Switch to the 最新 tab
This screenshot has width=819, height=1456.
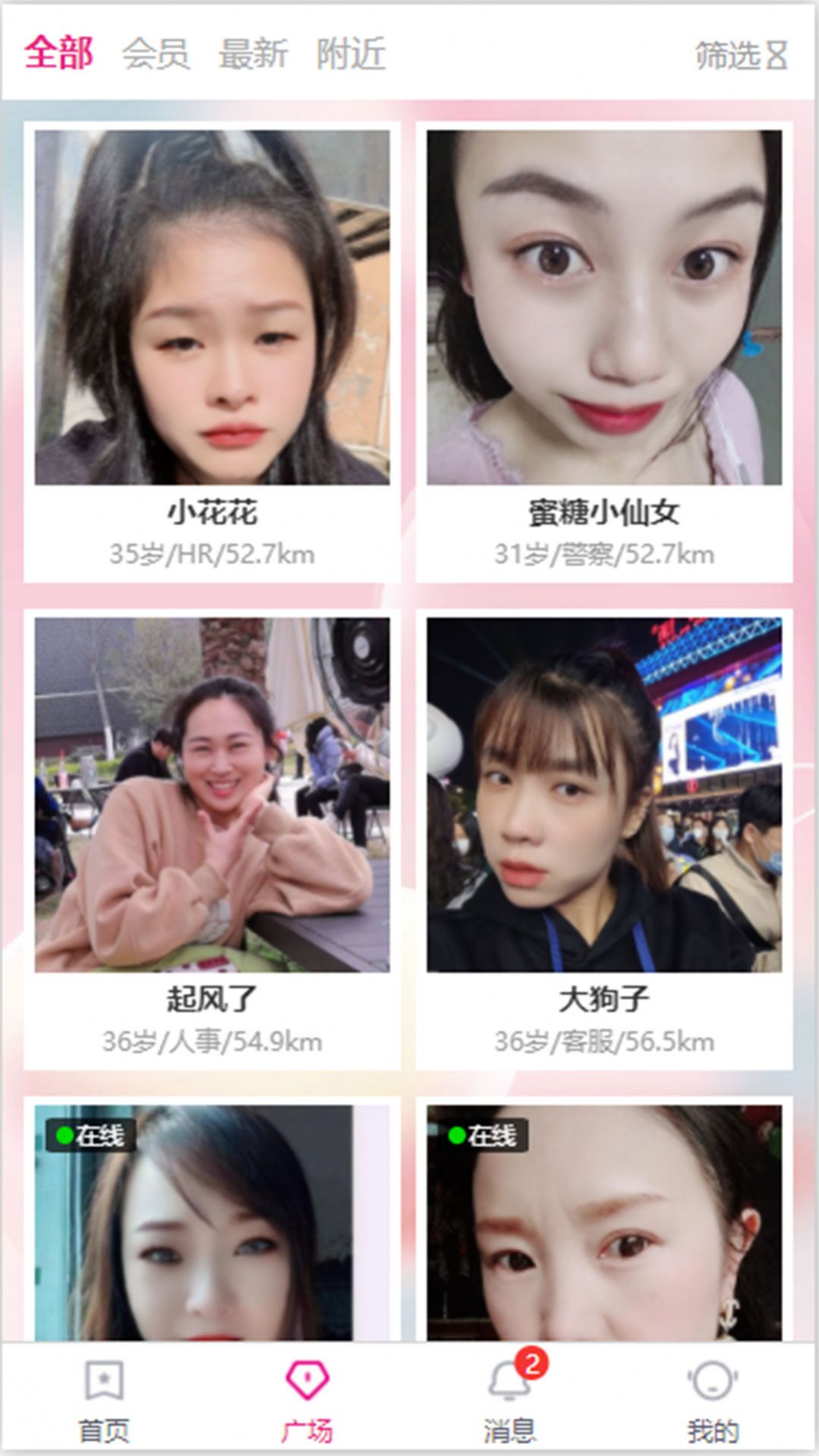pyautogui.click(x=254, y=53)
